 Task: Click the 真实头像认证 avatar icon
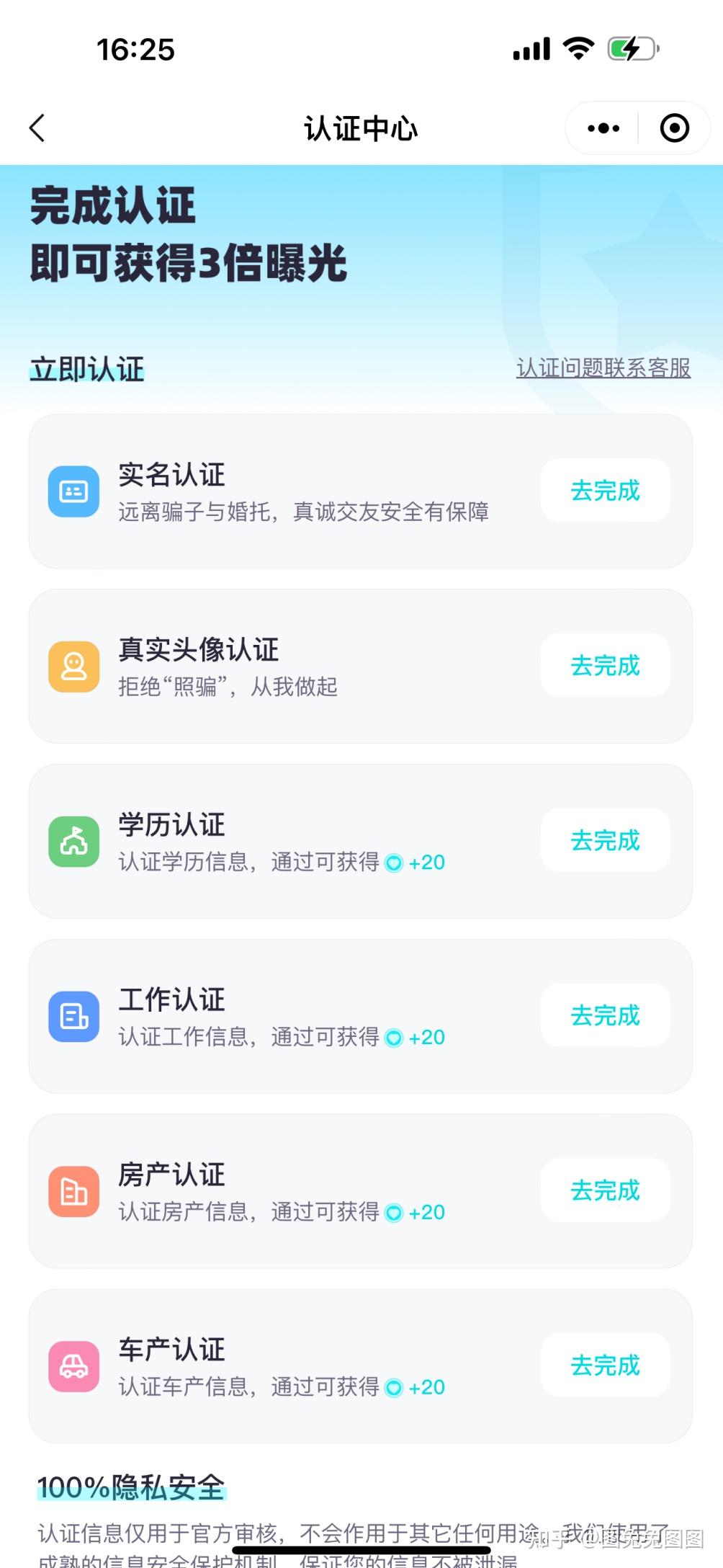[x=73, y=667]
